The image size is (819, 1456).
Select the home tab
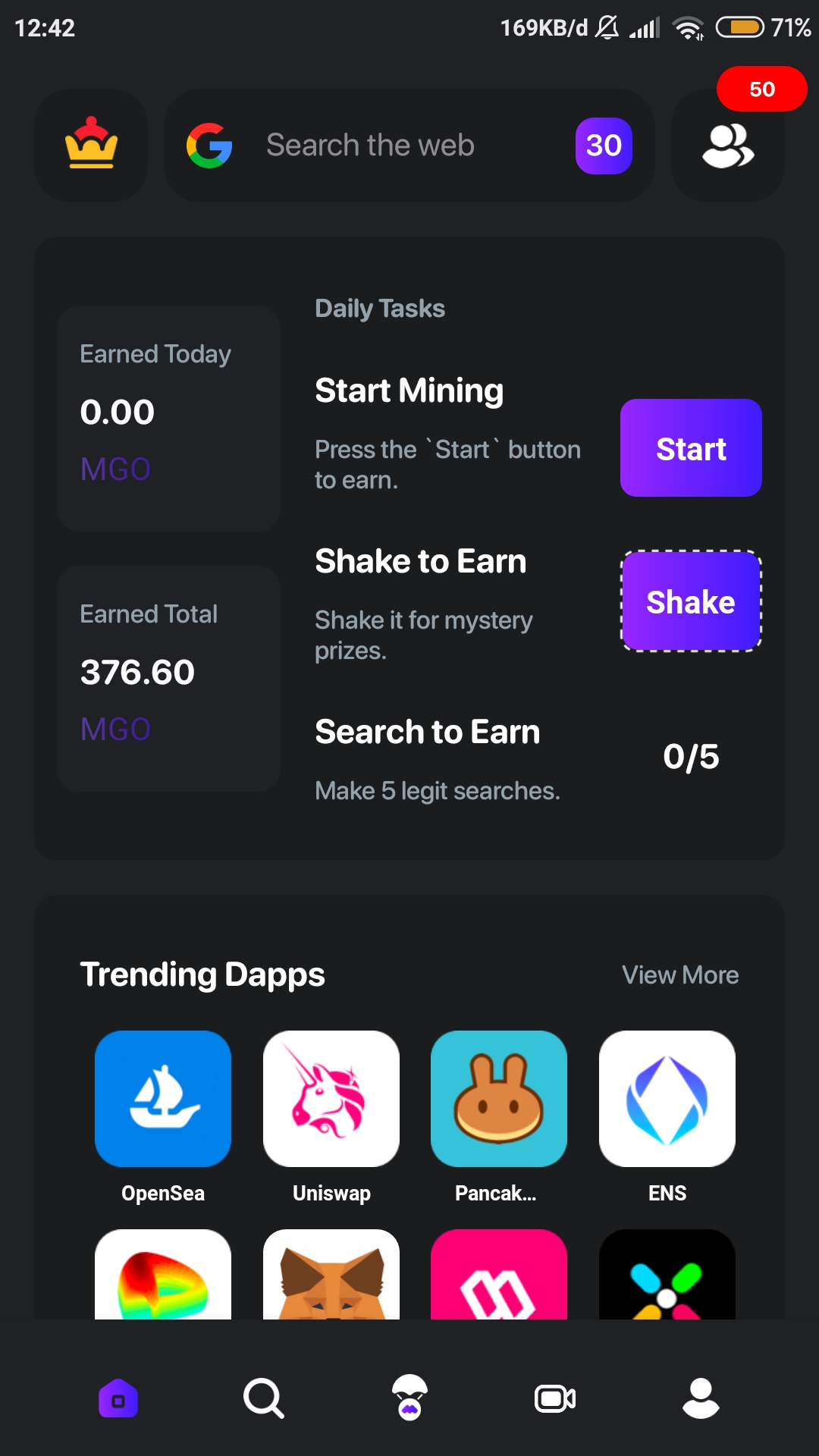click(118, 1398)
